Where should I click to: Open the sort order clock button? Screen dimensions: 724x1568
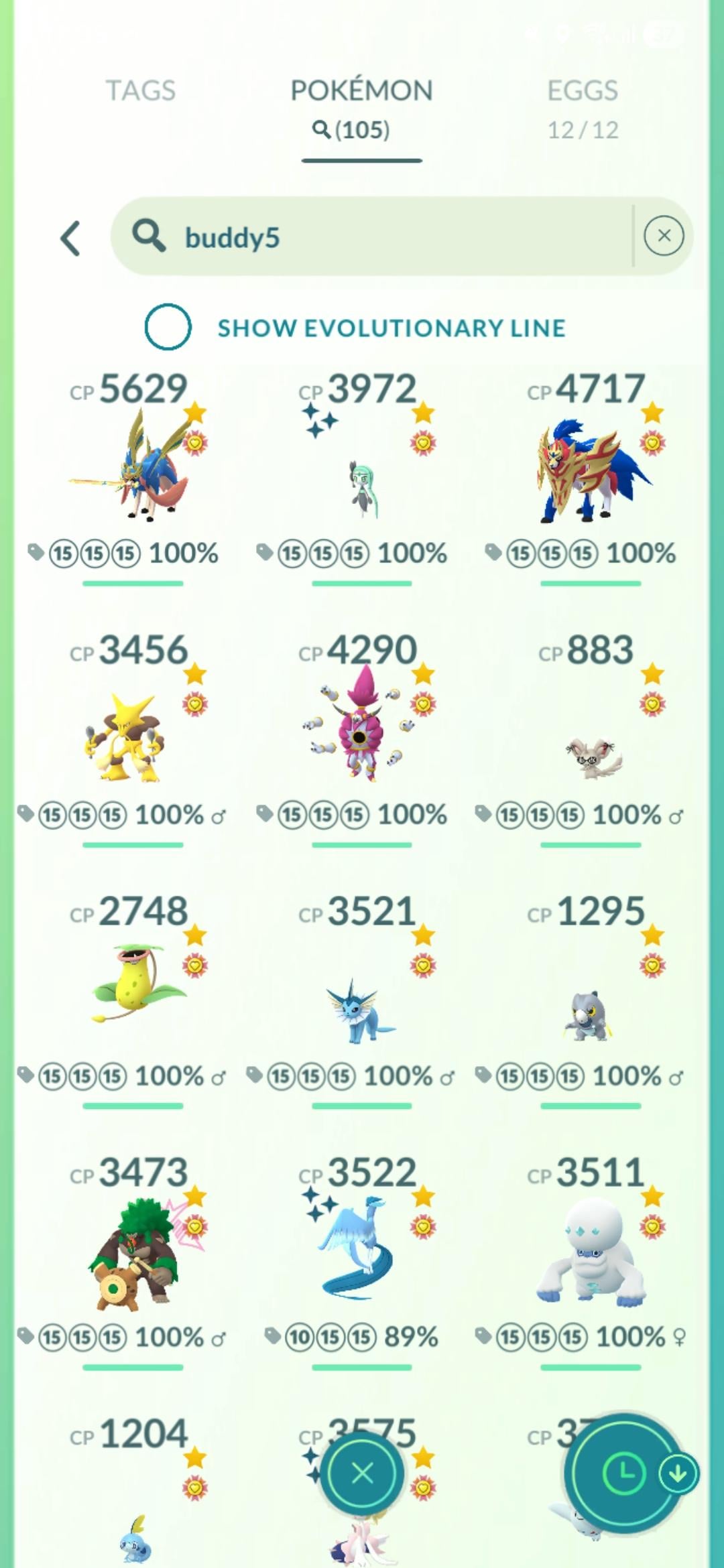[x=625, y=1474]
